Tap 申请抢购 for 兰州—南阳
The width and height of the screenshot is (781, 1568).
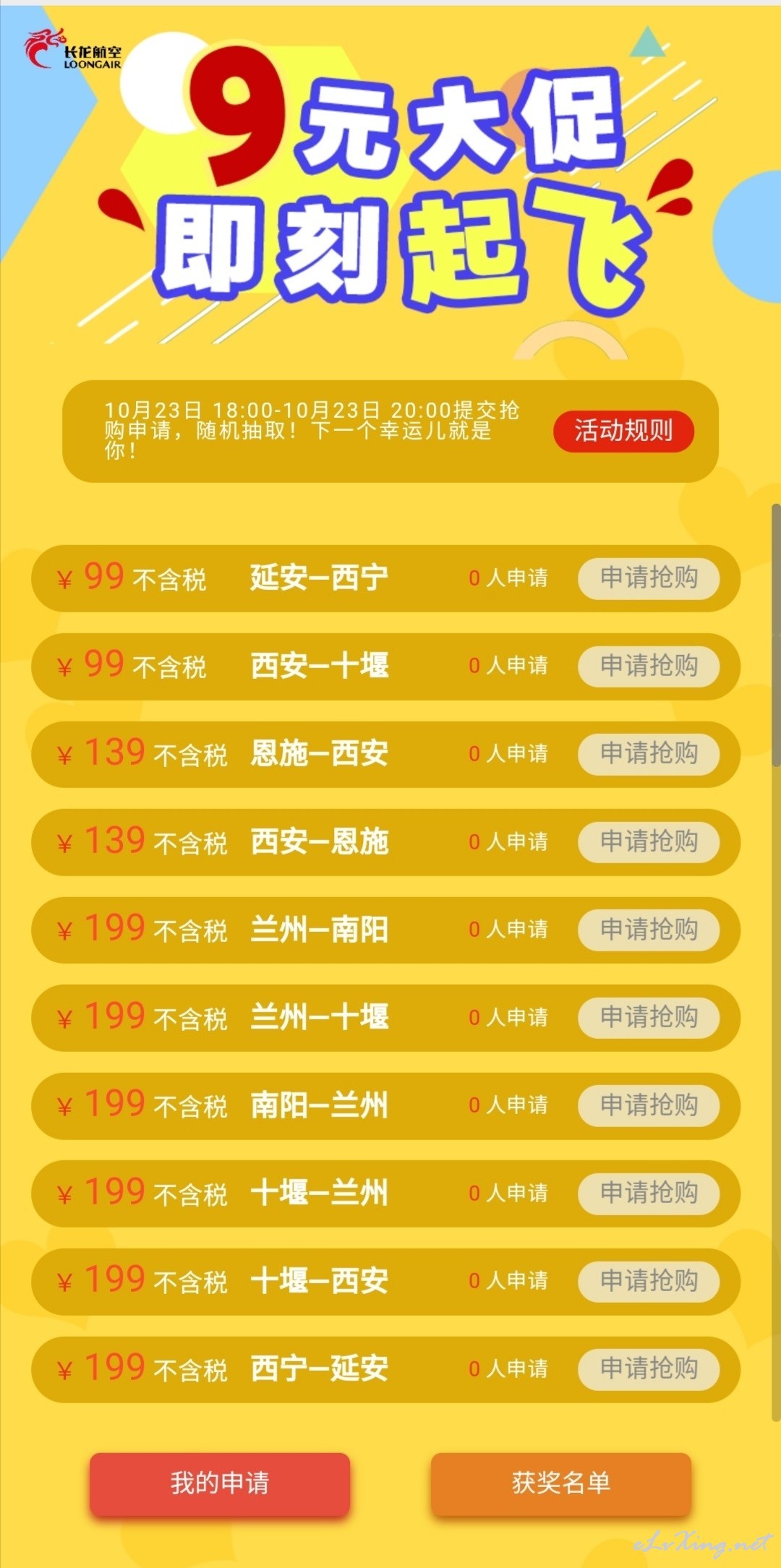(649, 930)
